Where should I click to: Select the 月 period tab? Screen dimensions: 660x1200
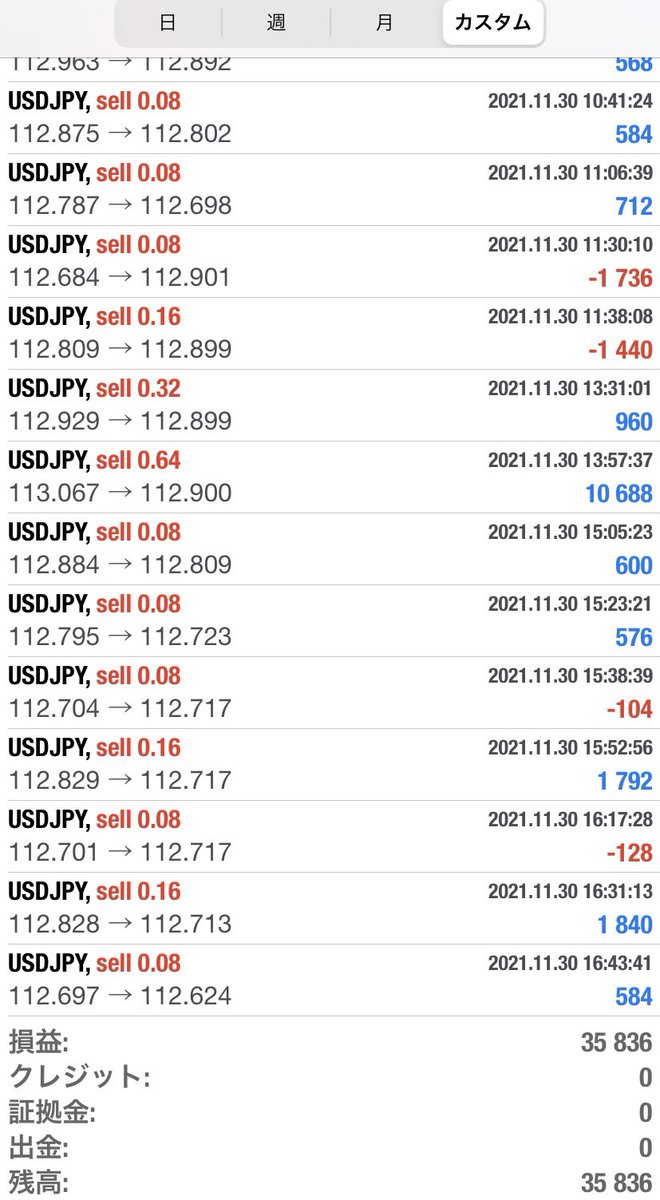click(384, 23)
